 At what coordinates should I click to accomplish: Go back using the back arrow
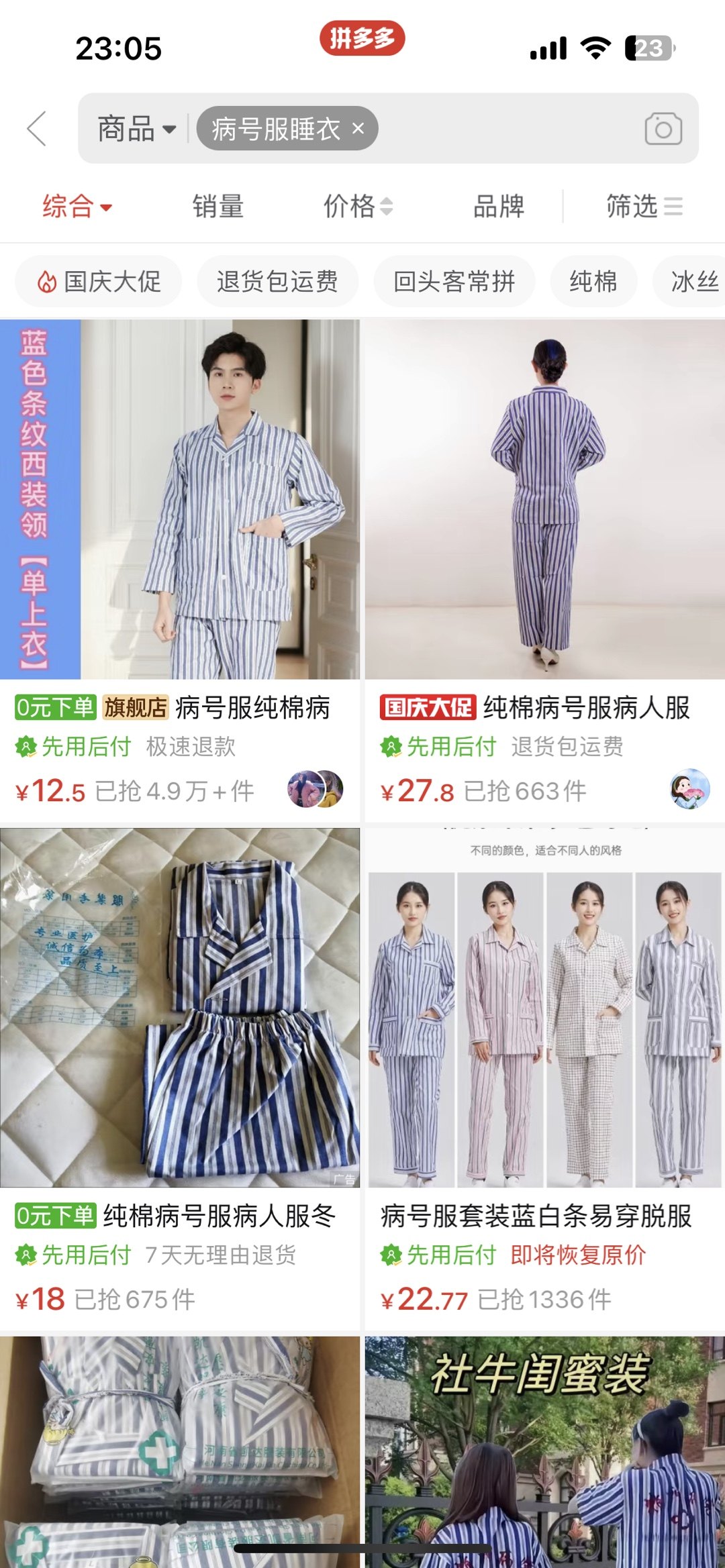37,128
